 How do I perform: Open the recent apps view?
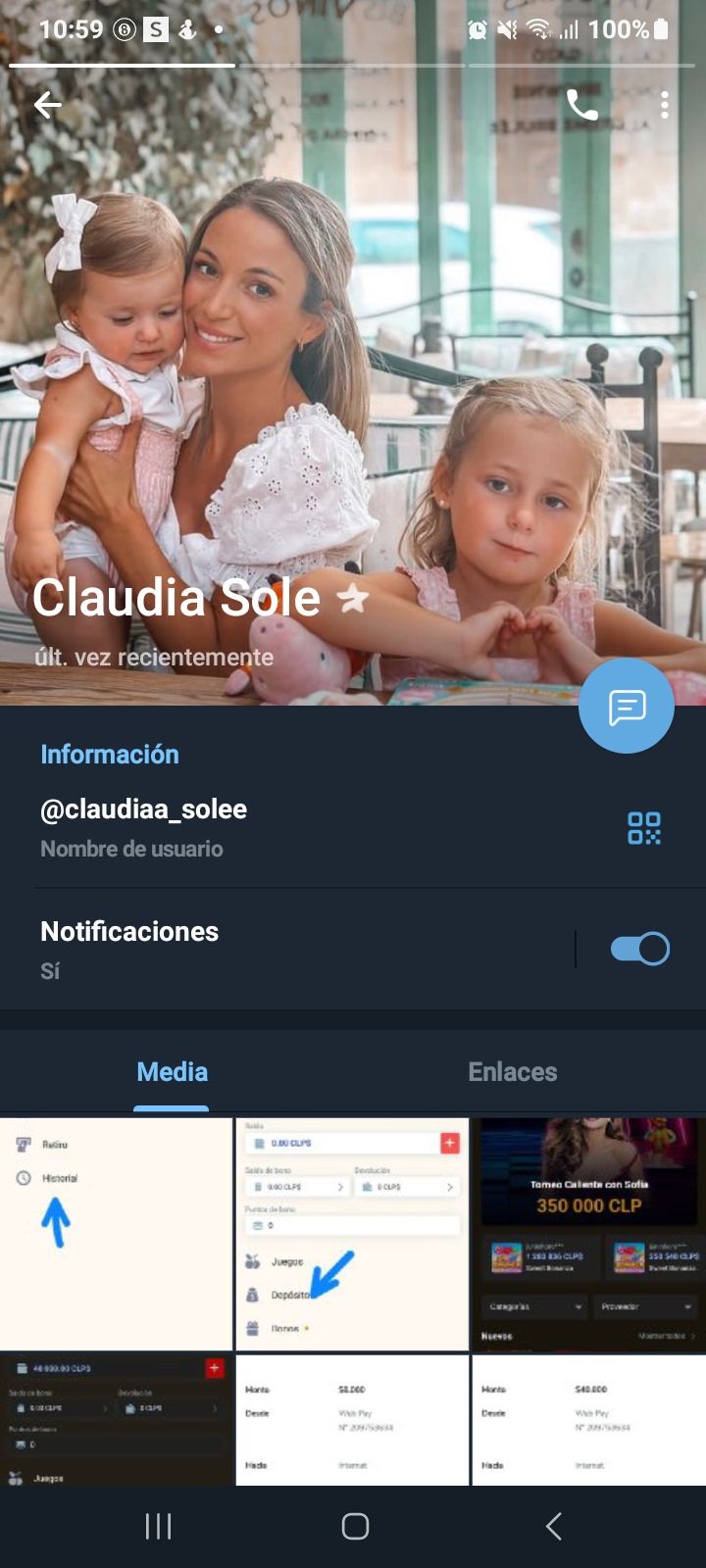click(158, 1526)
